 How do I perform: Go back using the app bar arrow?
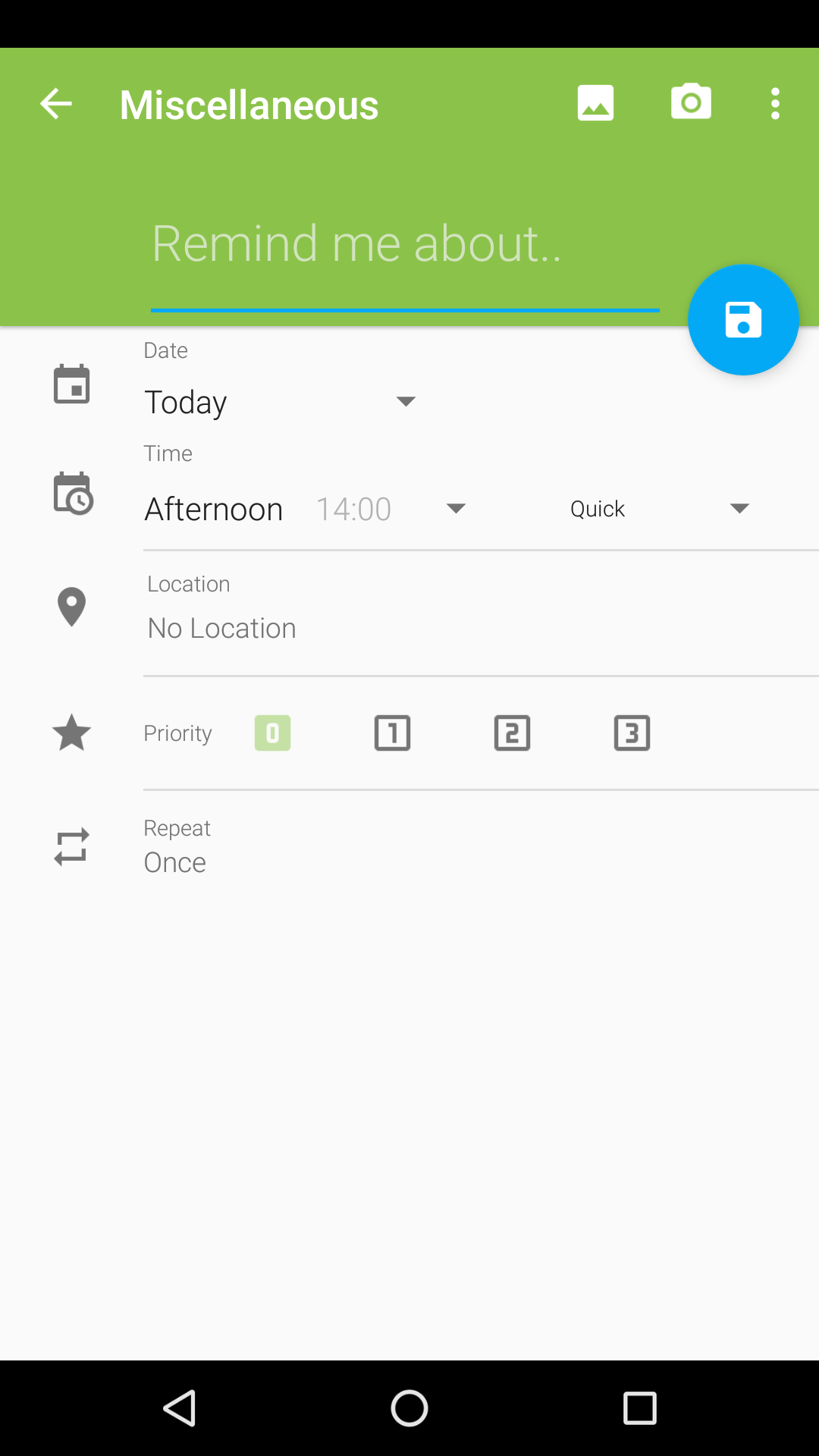[56, 104]
